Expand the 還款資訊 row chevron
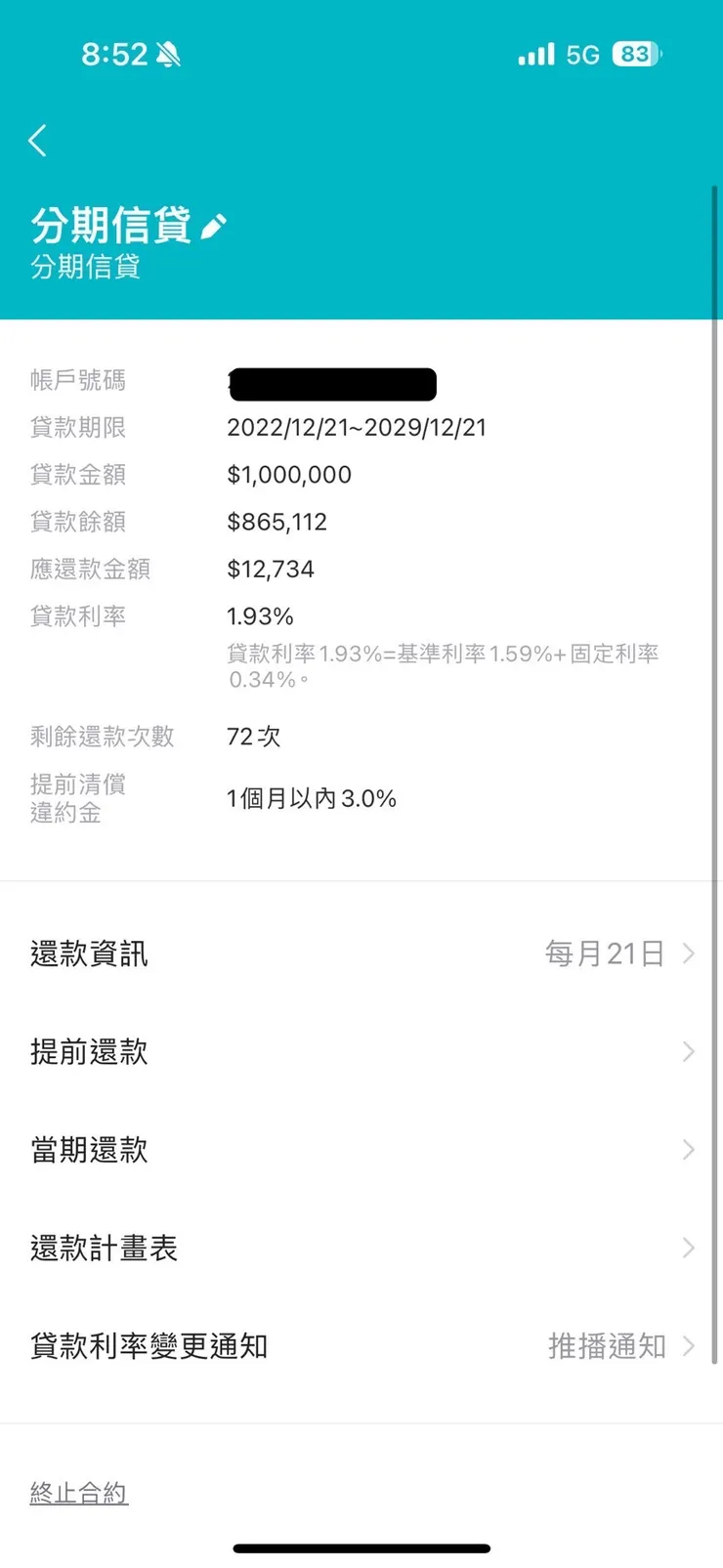Image resolution: width=723 pixels, height=1568 pixels. coord(689,954)
